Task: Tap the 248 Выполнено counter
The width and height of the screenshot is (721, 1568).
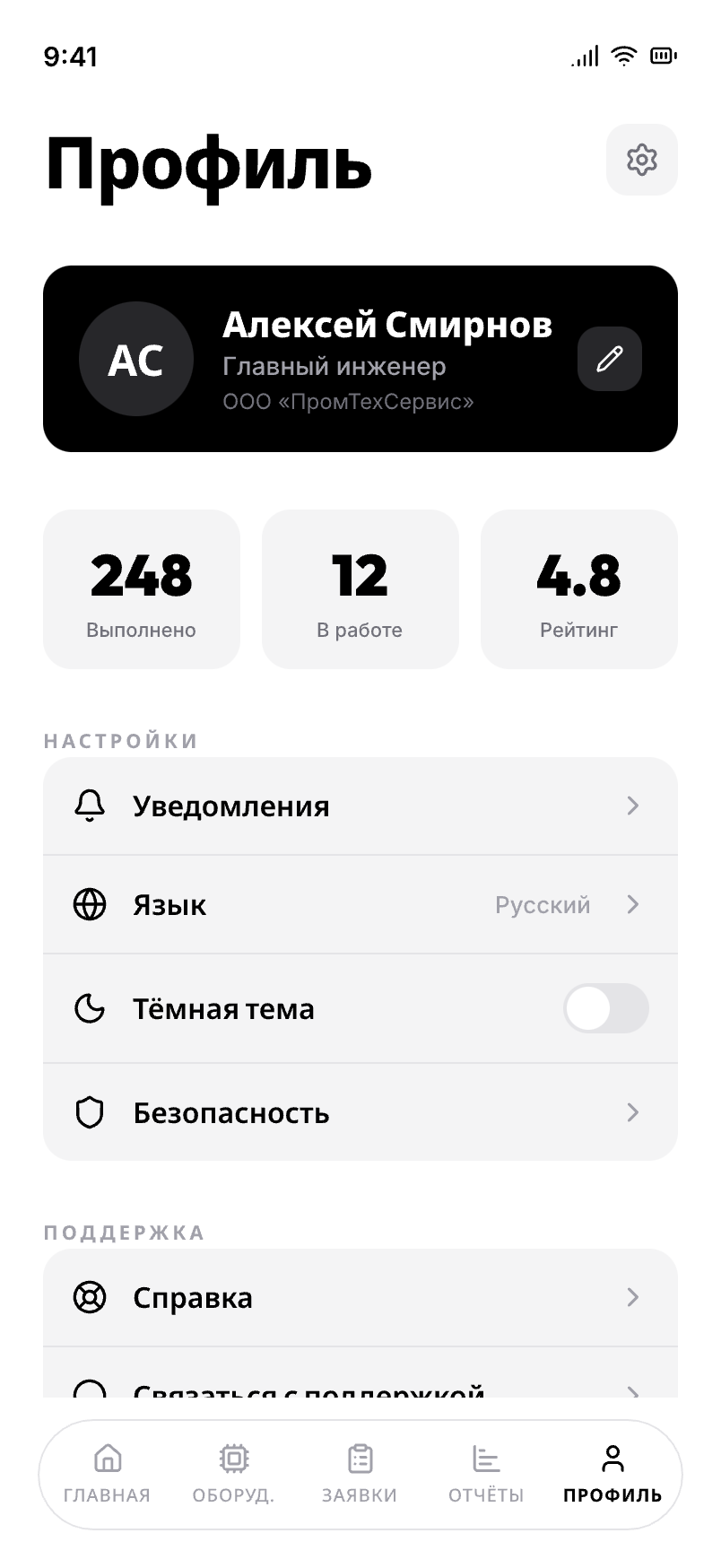Action: [141, 589]
